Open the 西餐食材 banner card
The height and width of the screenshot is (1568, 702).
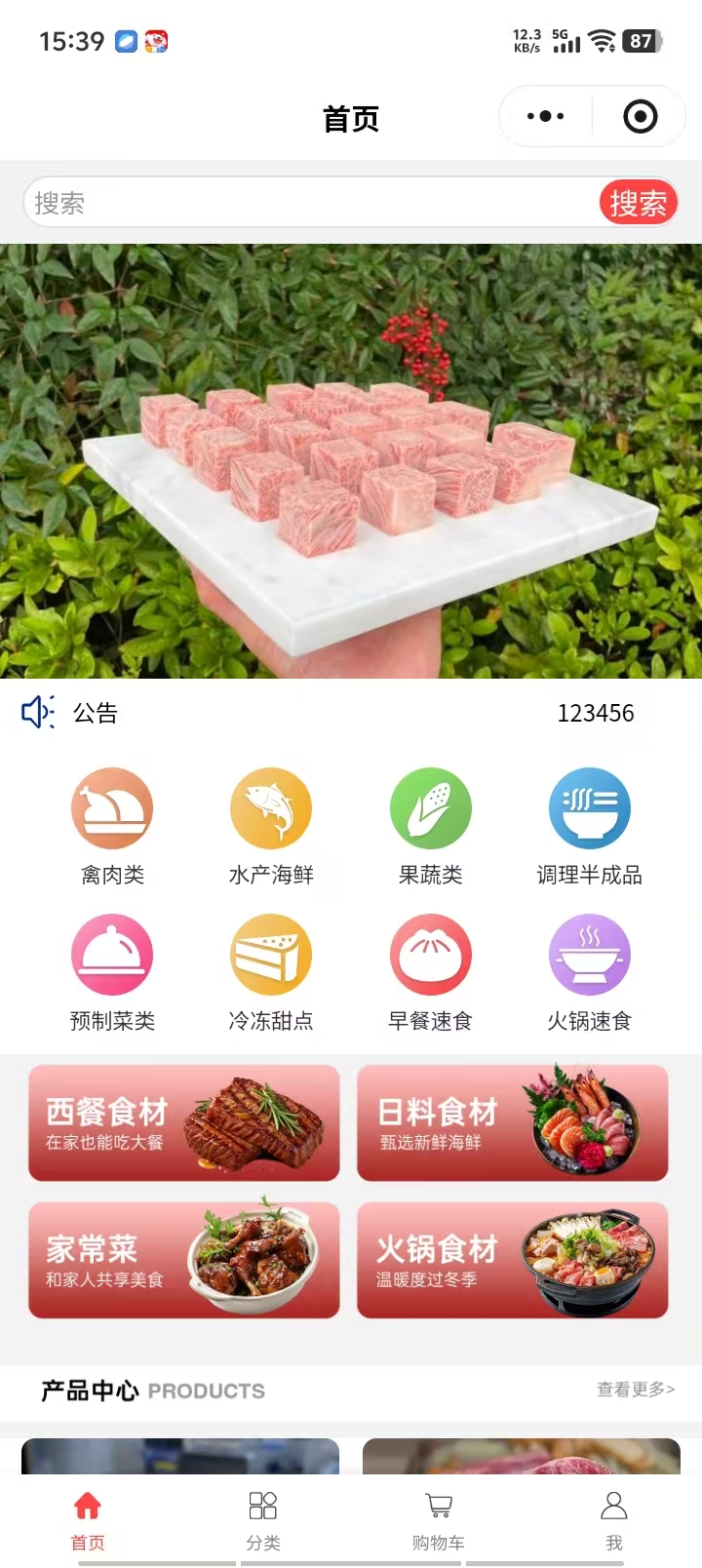[x=184, y=1123]
